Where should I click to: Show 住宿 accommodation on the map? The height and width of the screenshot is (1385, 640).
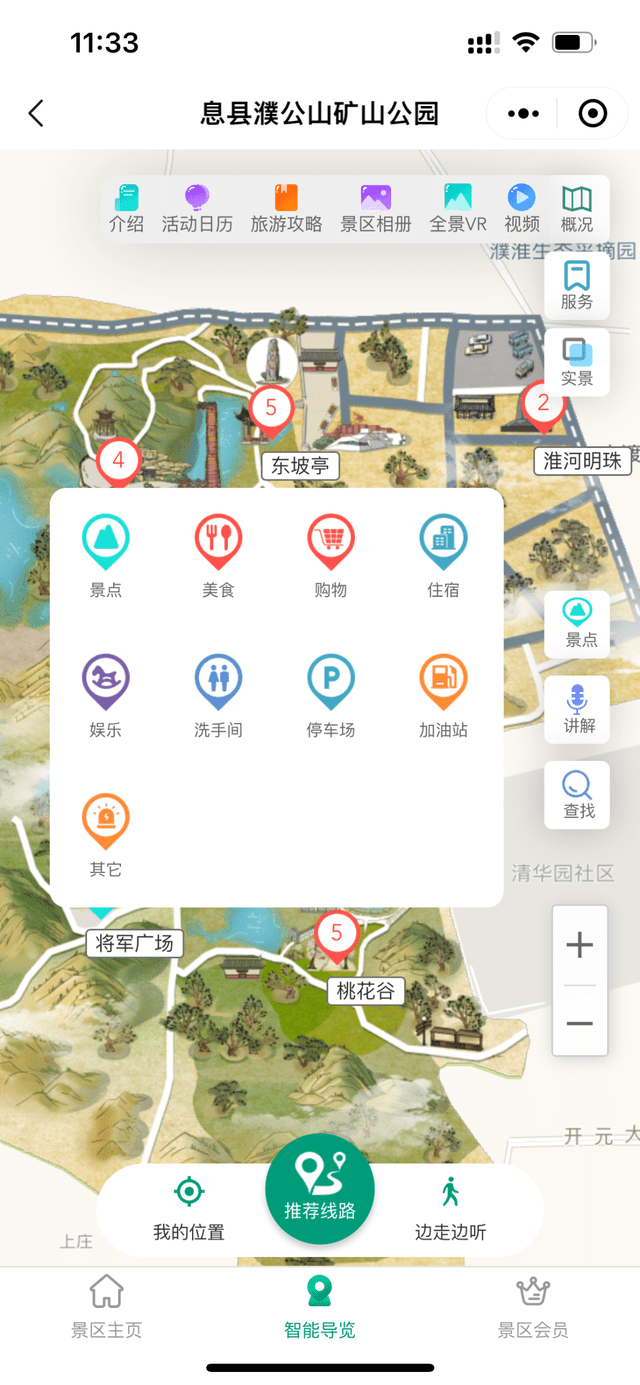(443, 556)
